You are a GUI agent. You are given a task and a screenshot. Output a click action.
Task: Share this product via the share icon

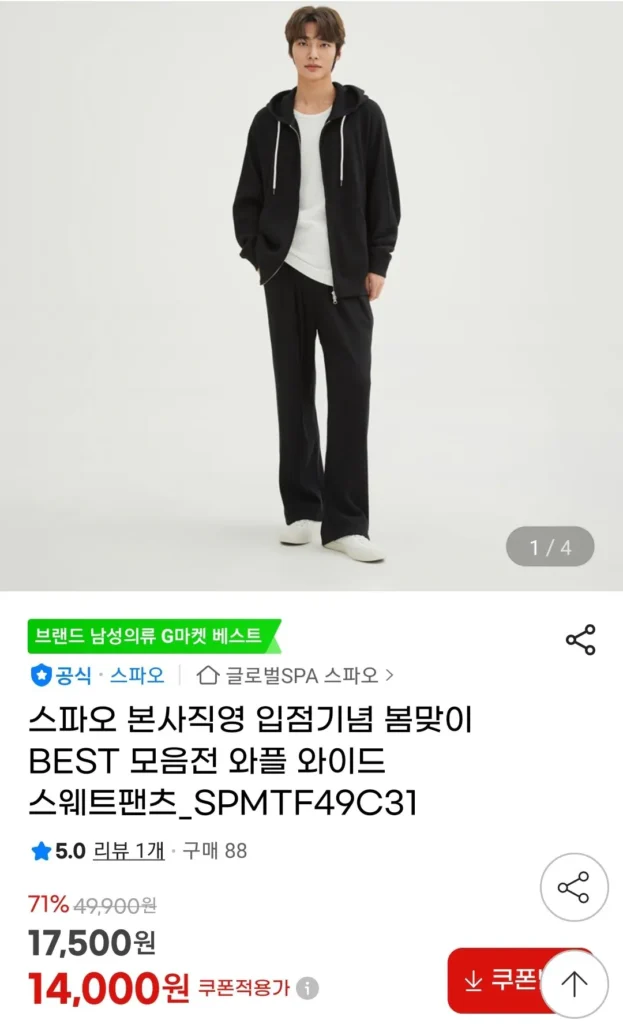(x=581, y=640)
